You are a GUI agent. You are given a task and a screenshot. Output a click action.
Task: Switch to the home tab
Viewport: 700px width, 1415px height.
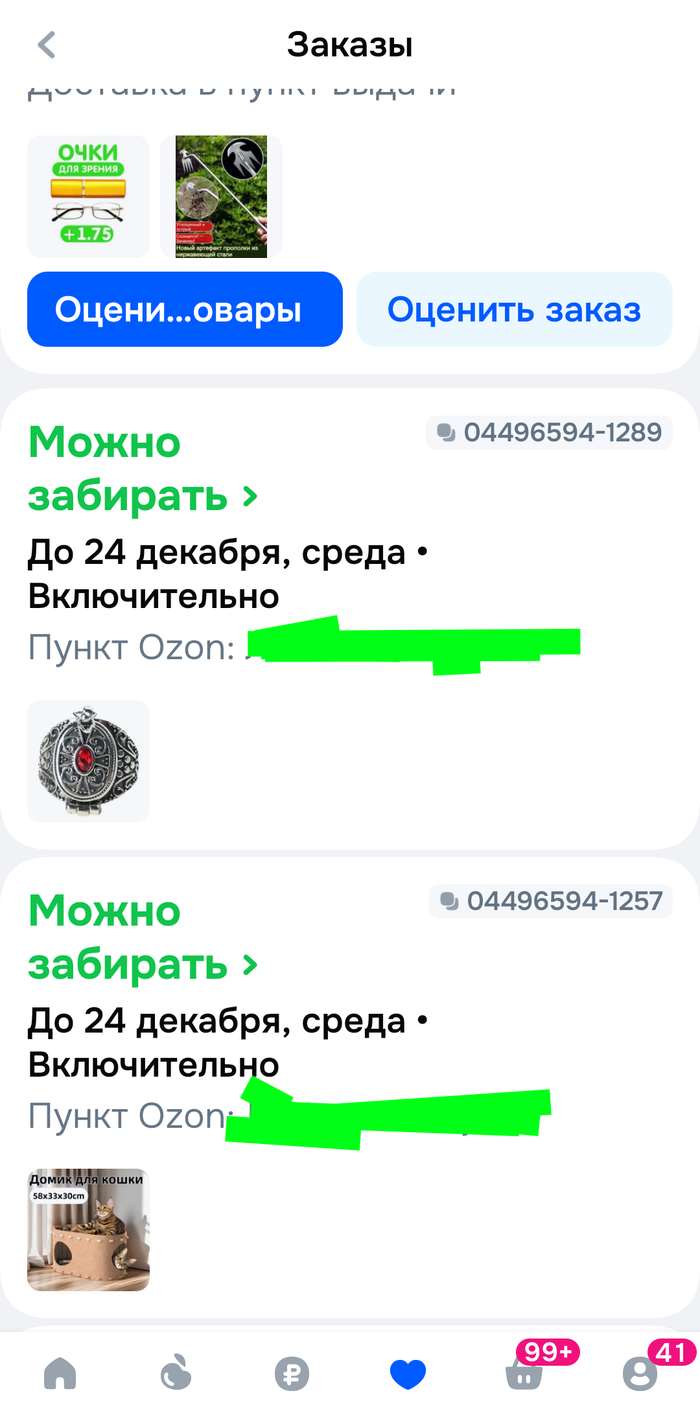click(60, 1375)
